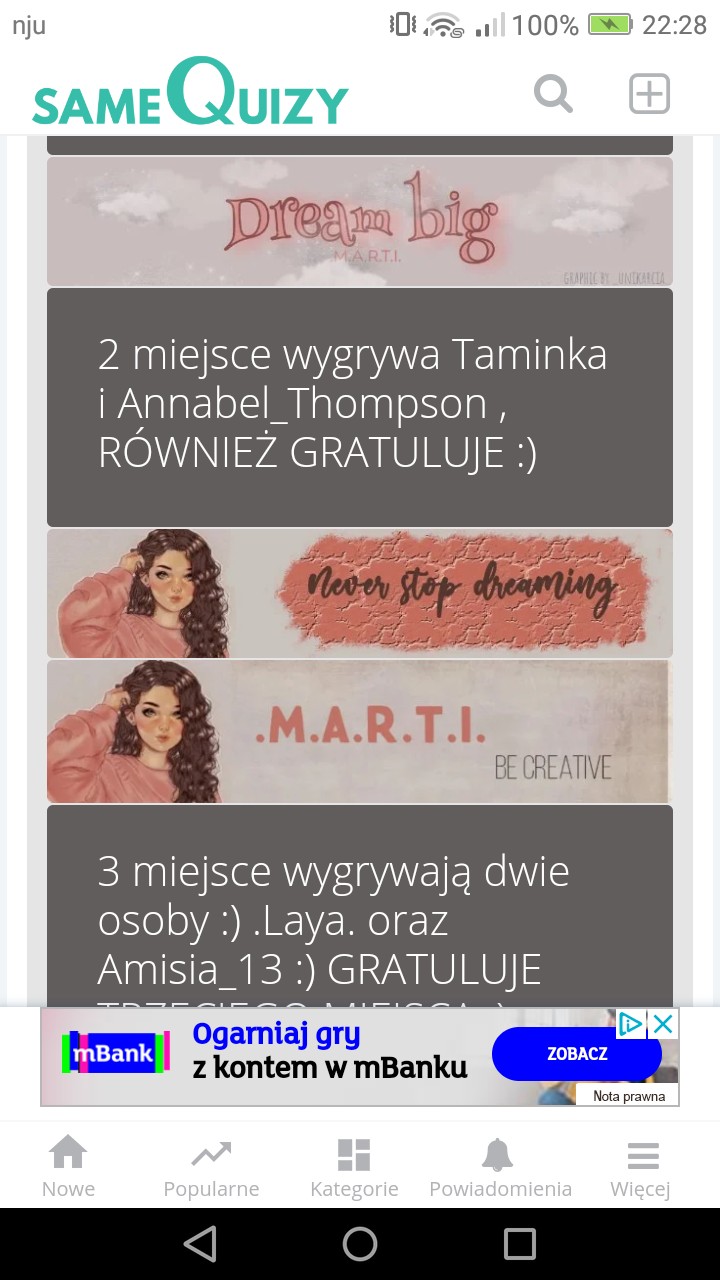The height and width of the screenshot is (1280, 720).
Task: Open the Kategorie tab
Action: point(354,1166)
